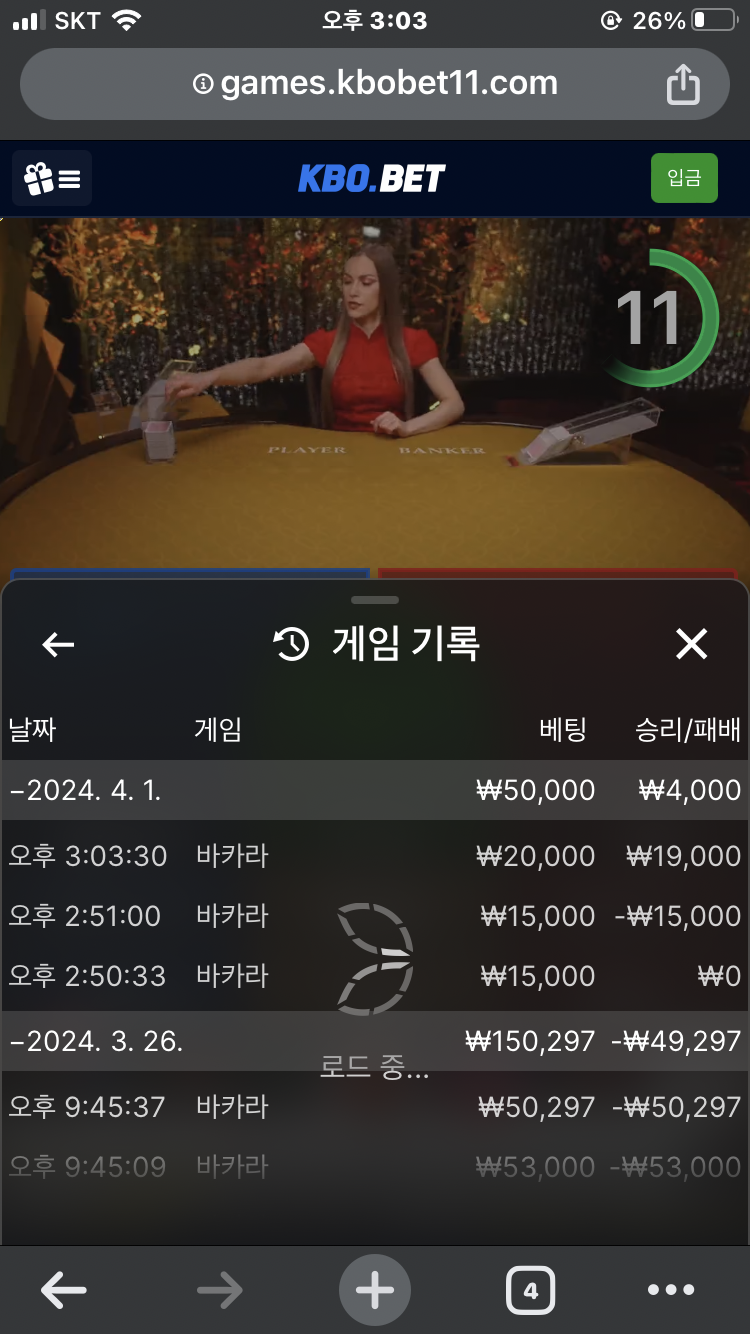Tap the share icon in address bar
750x1334 pixels.
pyautogui.click(x=683, y=84)
